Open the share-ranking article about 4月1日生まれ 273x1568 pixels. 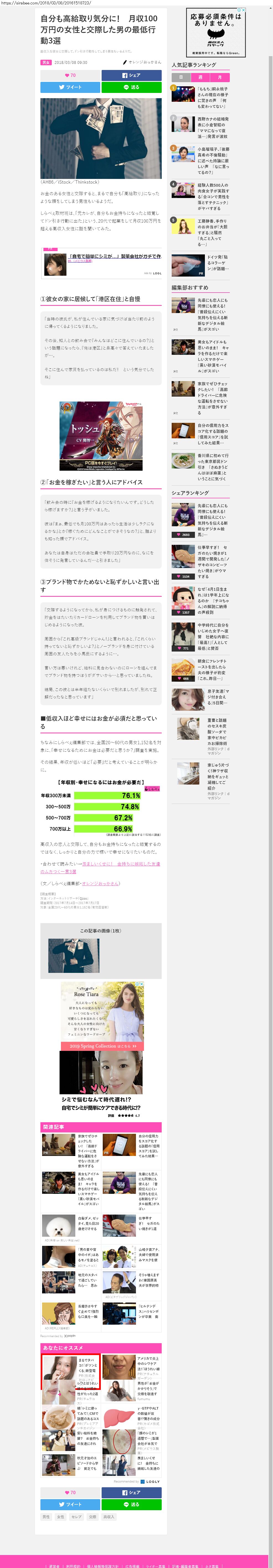click(x=213, y=600)
